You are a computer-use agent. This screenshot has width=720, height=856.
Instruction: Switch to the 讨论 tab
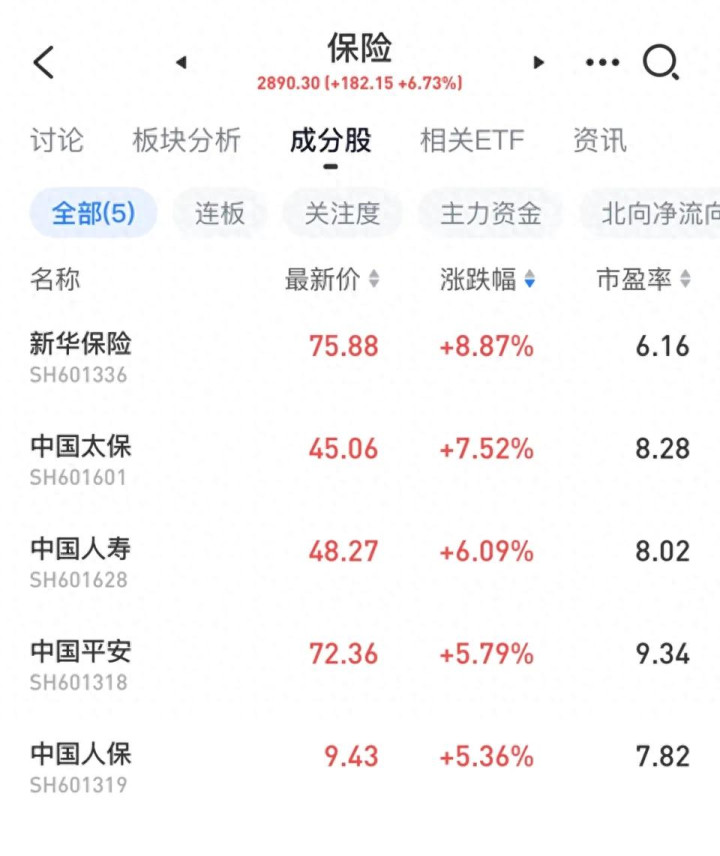coord(57,140)
